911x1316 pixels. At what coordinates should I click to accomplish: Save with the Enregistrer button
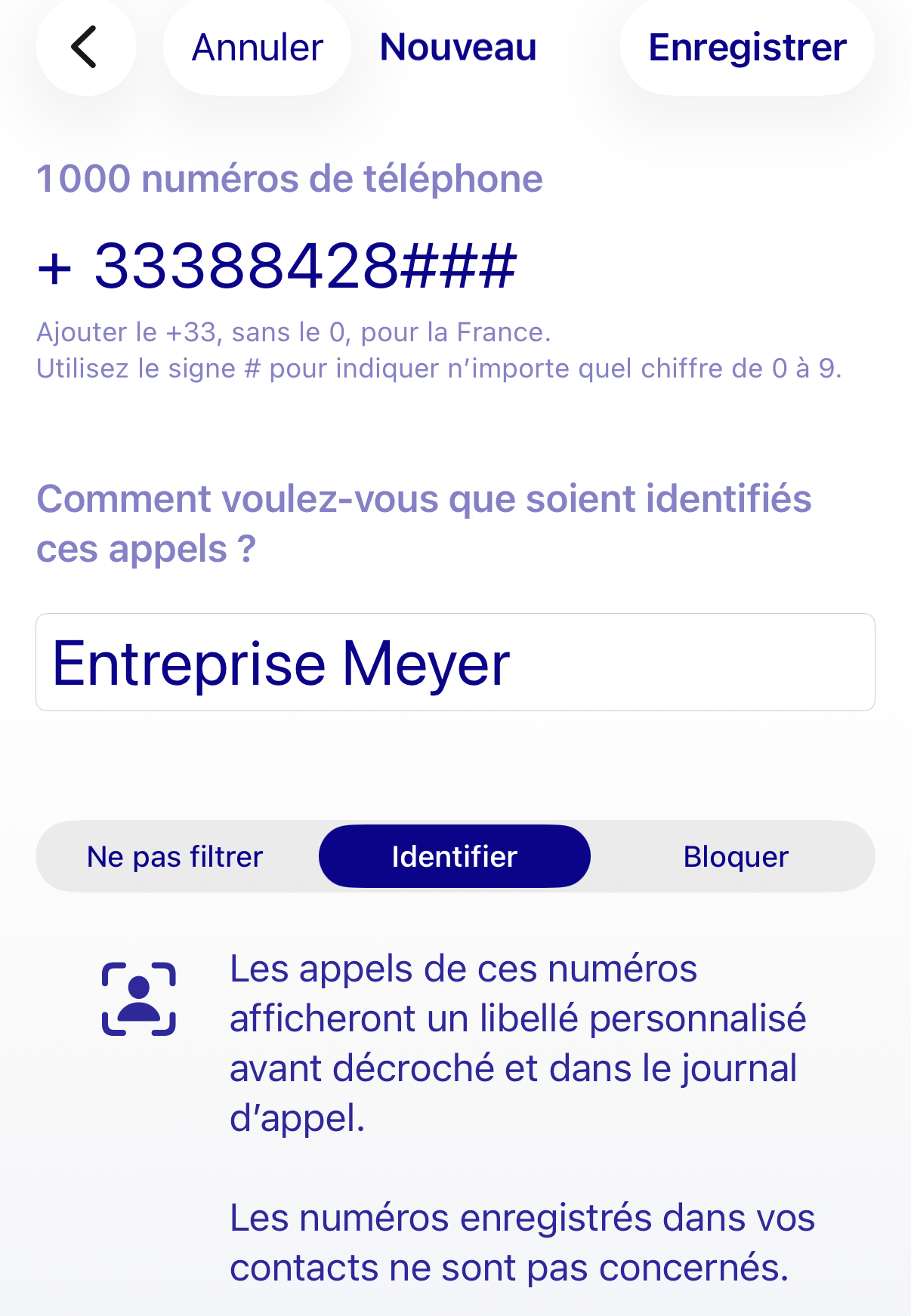747,48
